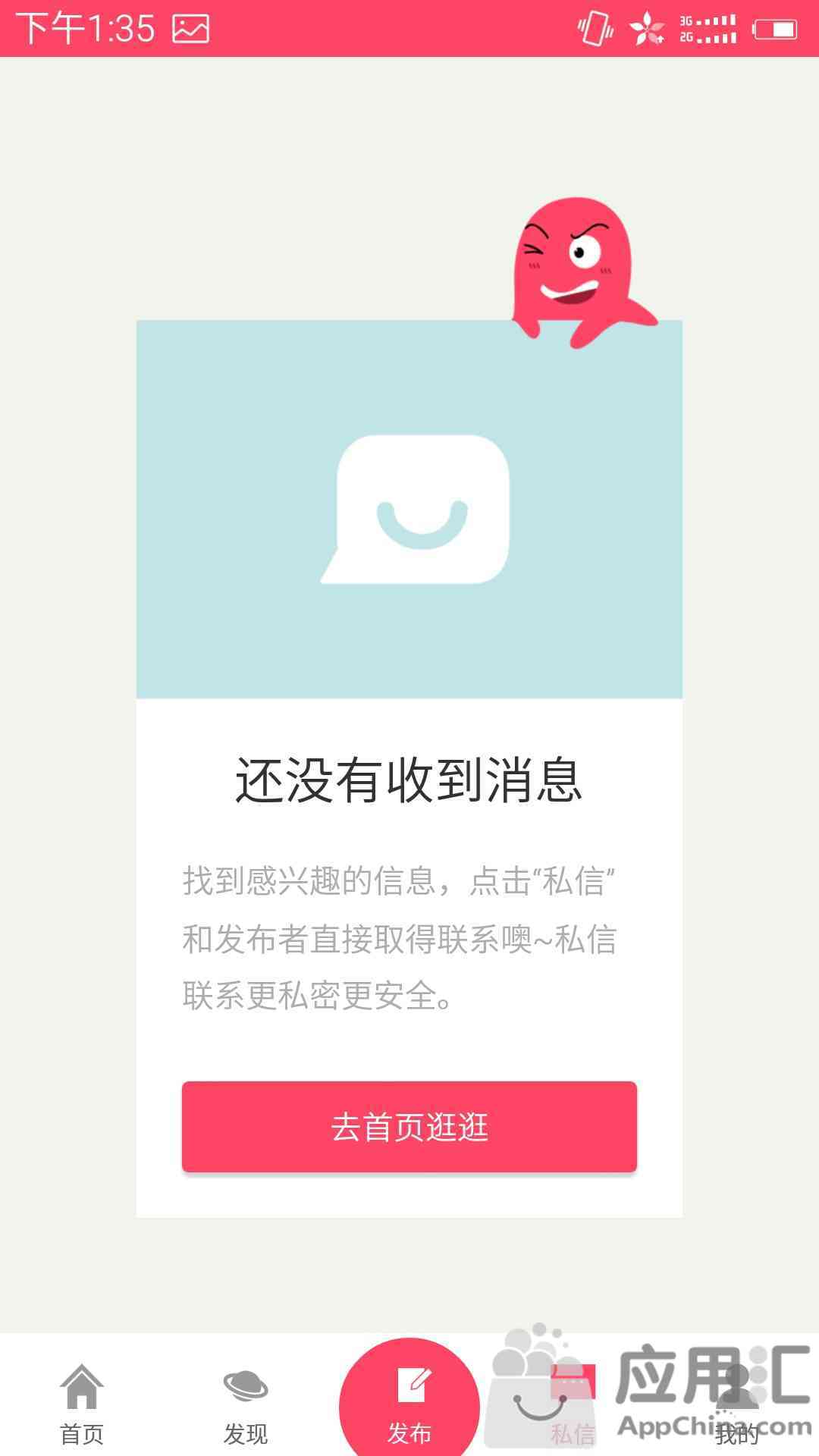Switch to the 首页 tab

[x=82, y=1404]
